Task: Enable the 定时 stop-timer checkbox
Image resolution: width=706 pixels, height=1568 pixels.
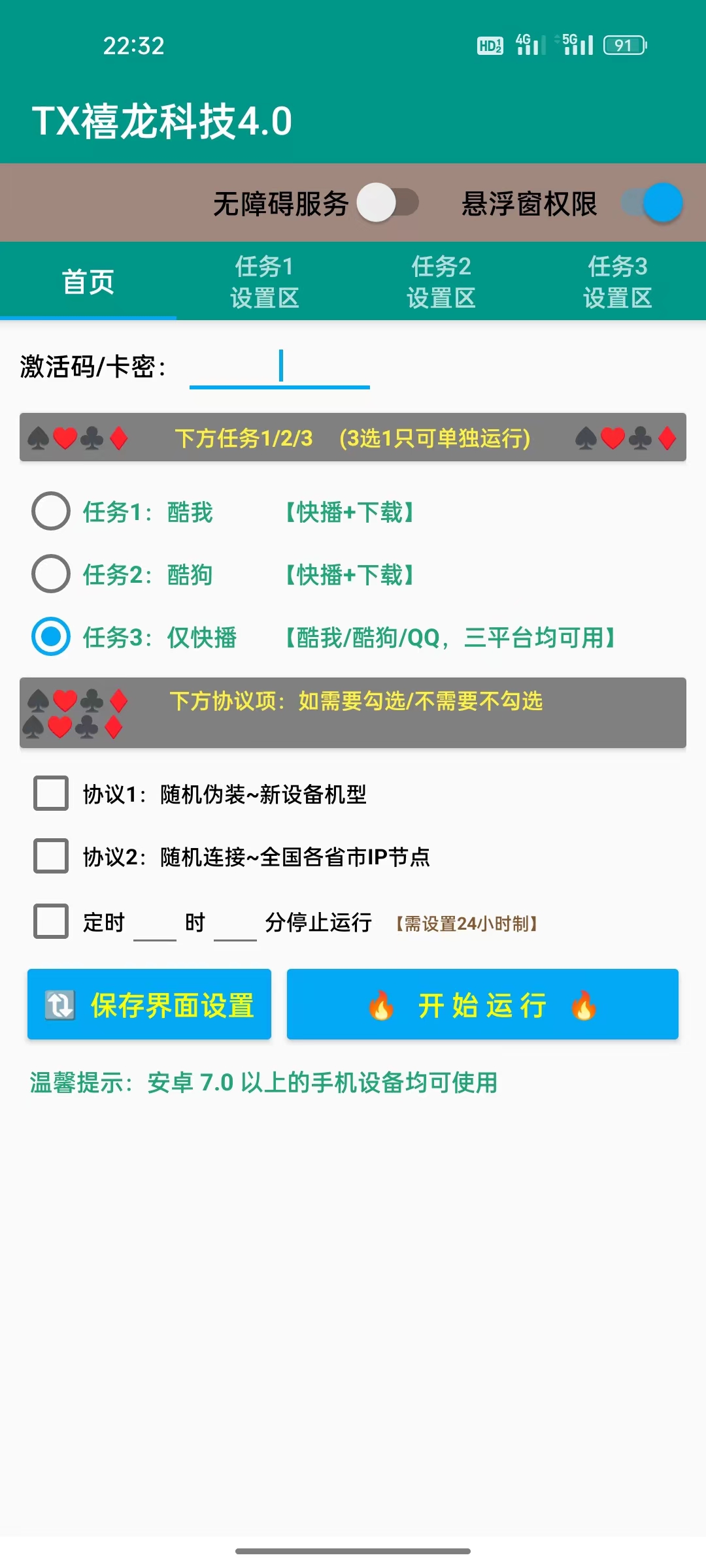Action: pos(51,922)
